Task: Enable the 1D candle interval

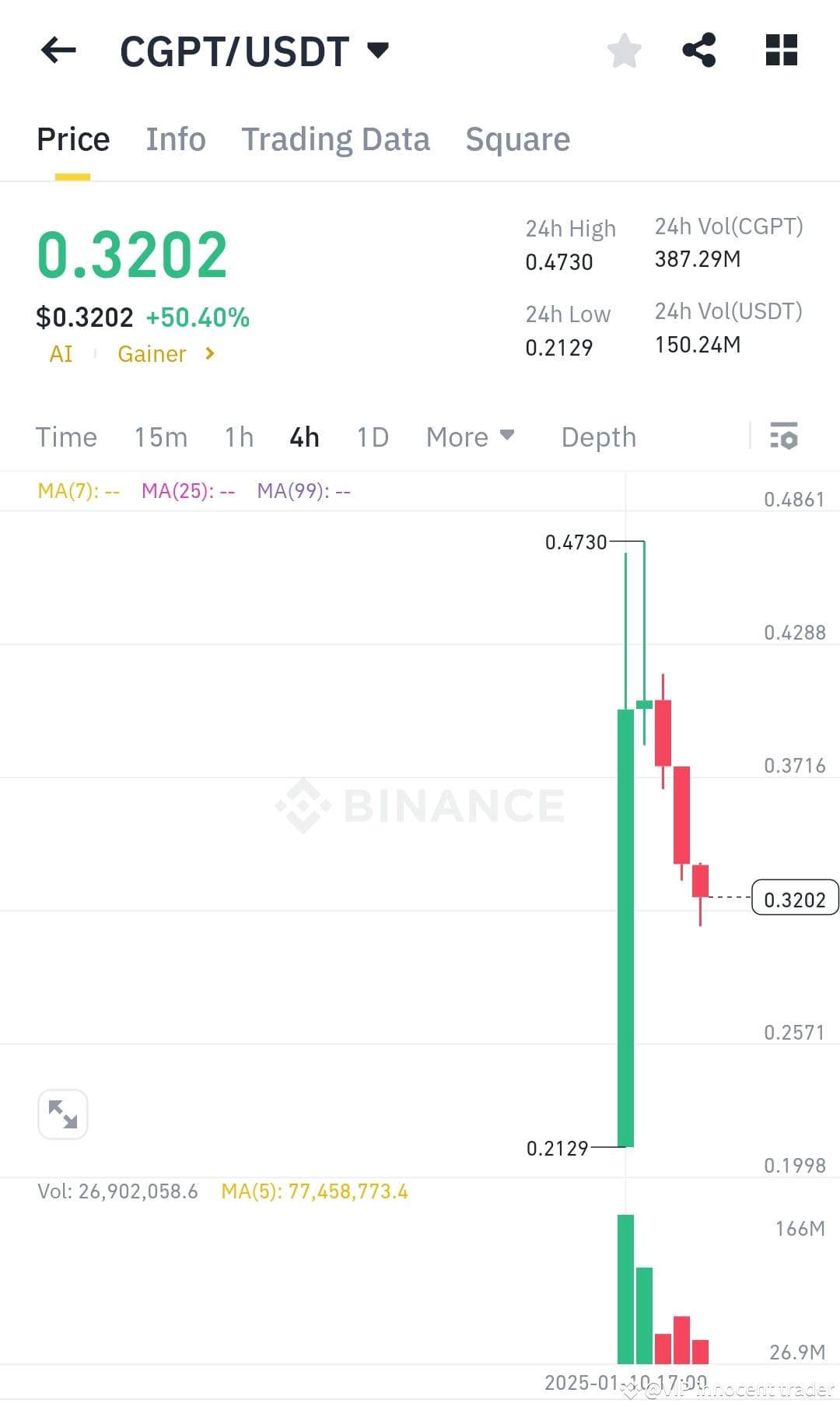Action: click(x=372, y=437)
